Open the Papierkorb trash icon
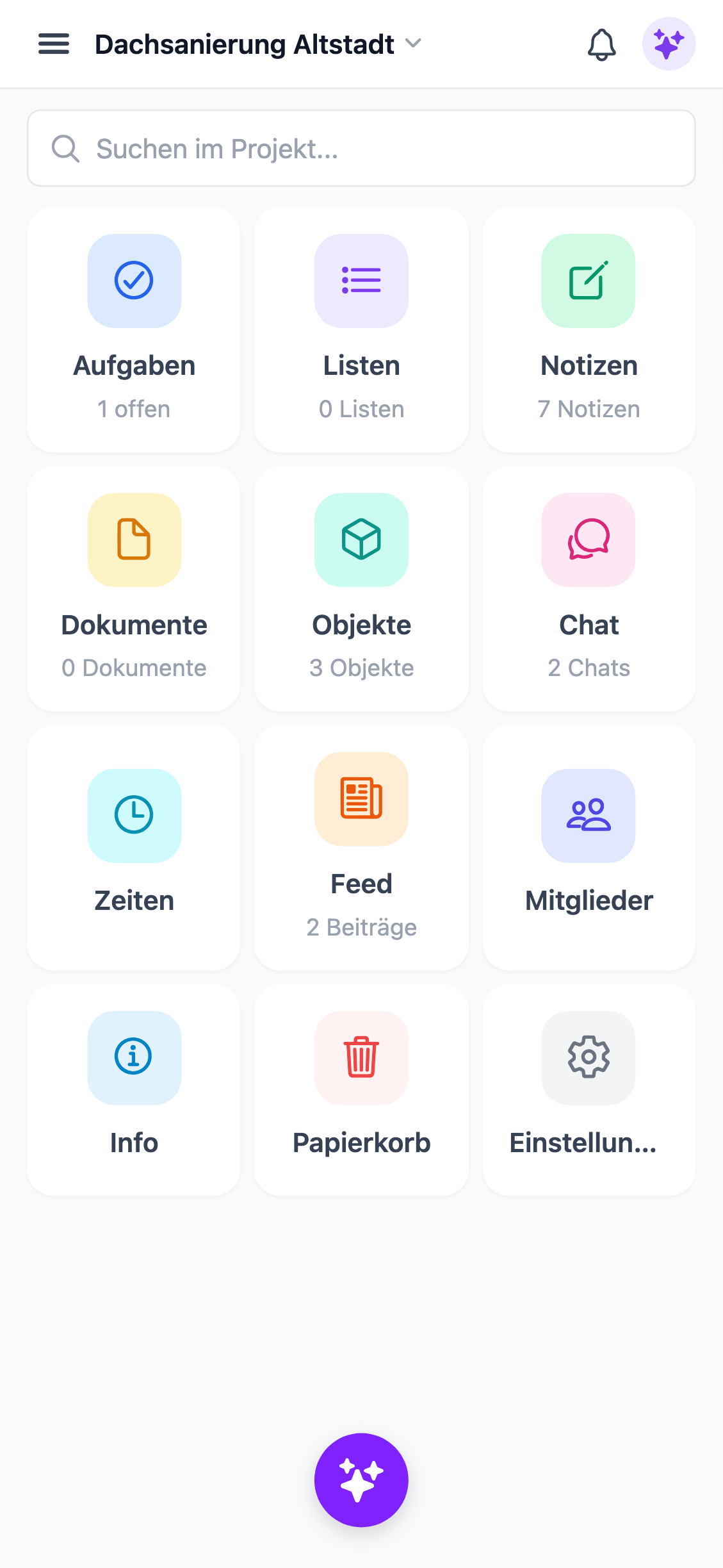Viewport: 723px width, 1568px height. [361, 1058]
